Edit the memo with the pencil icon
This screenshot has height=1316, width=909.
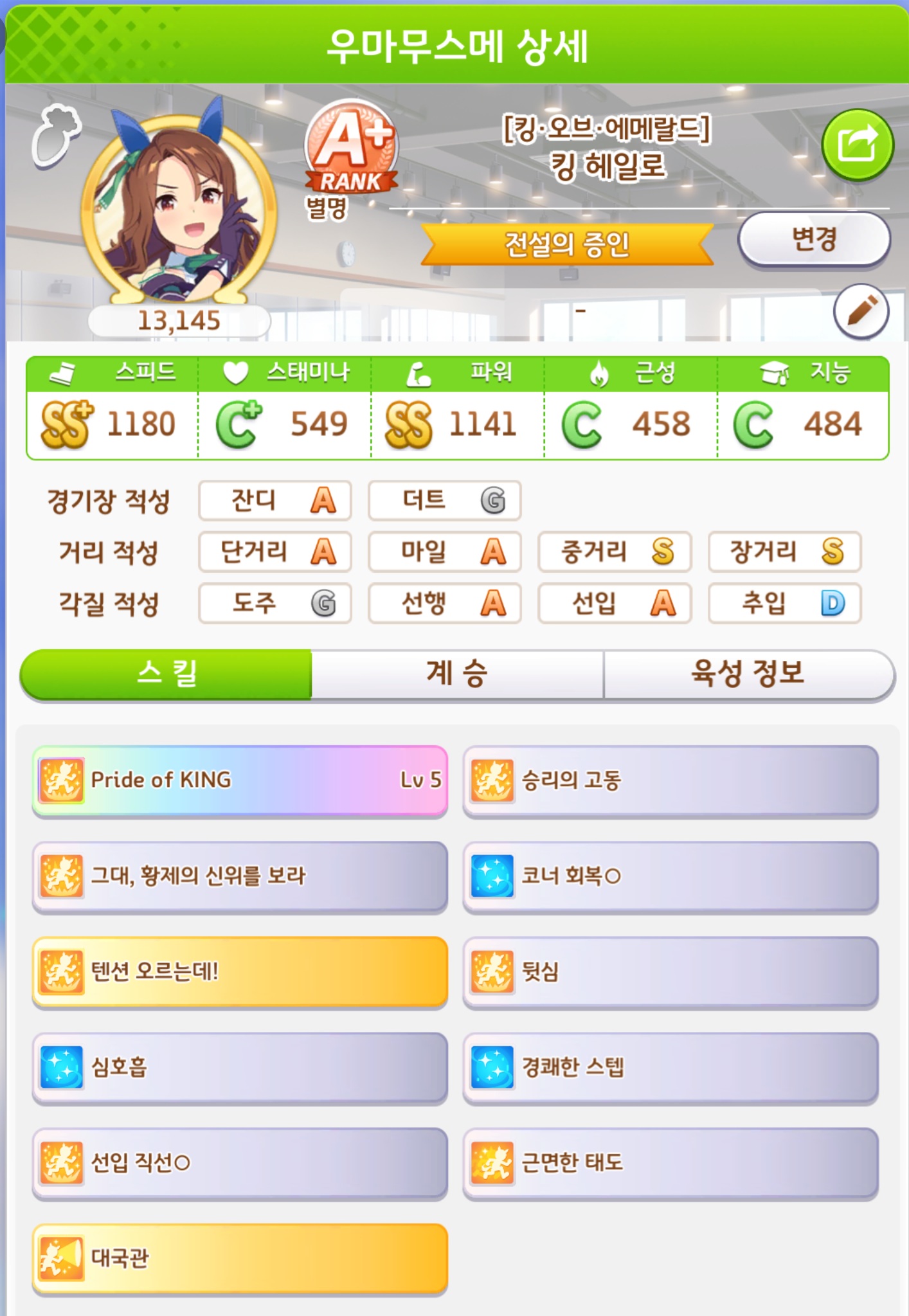point(861,312)
